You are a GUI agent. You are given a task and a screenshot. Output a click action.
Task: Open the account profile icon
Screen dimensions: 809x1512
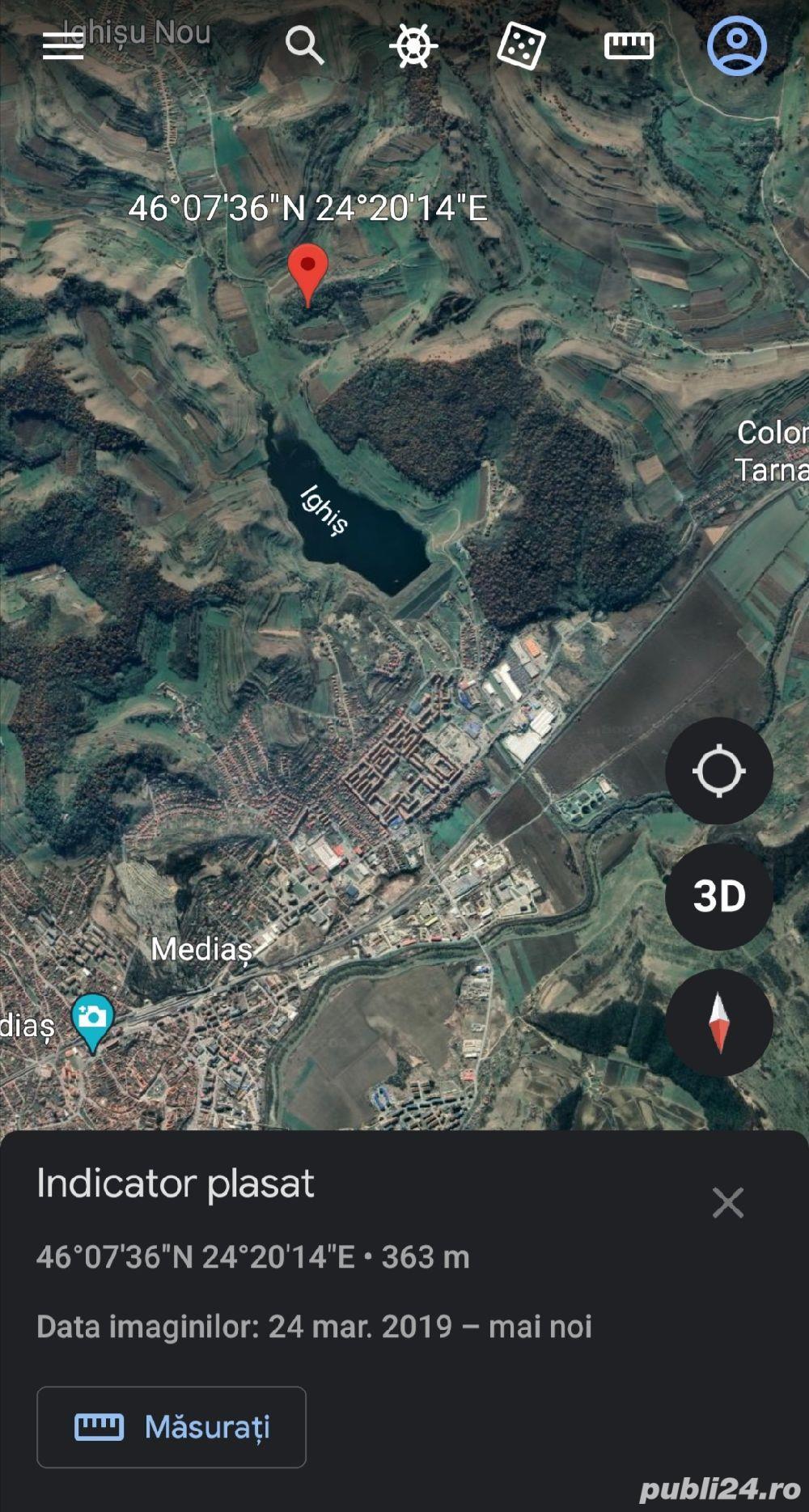736,45
